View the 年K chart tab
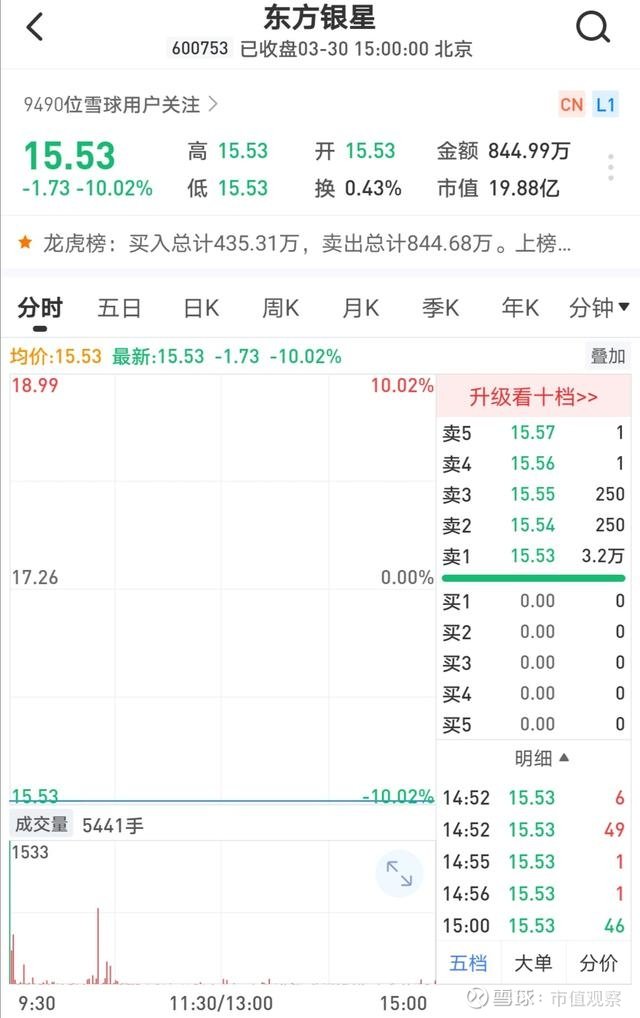 click(520, 308)
